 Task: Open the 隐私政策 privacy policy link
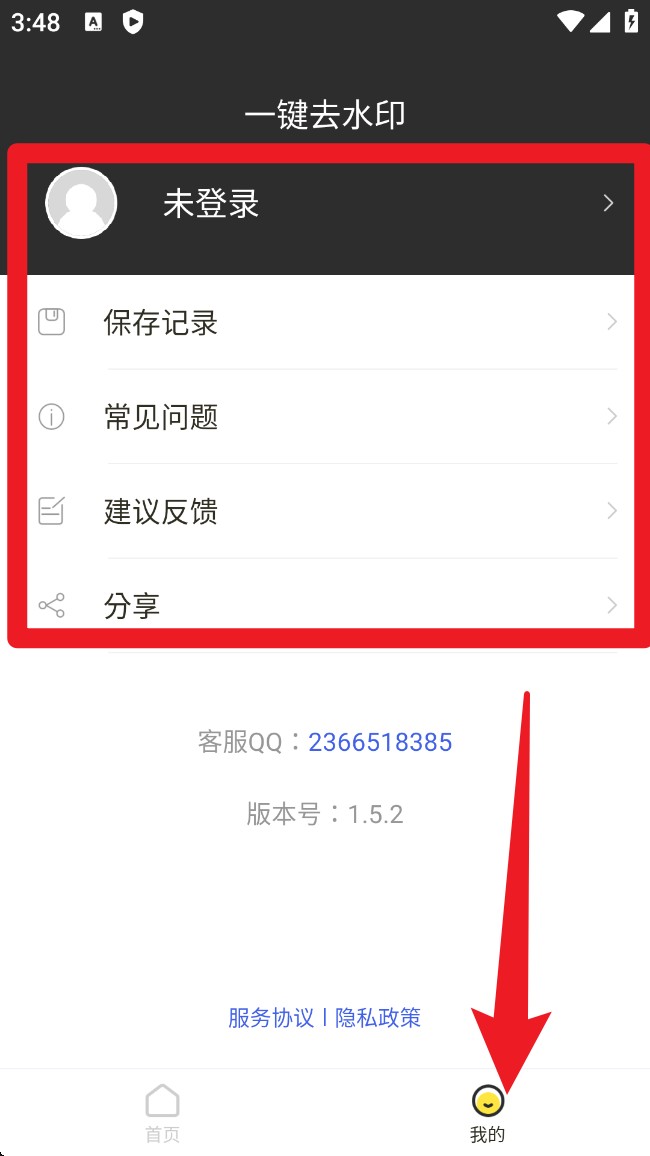pyautogui.click(x=378, y=1017)
